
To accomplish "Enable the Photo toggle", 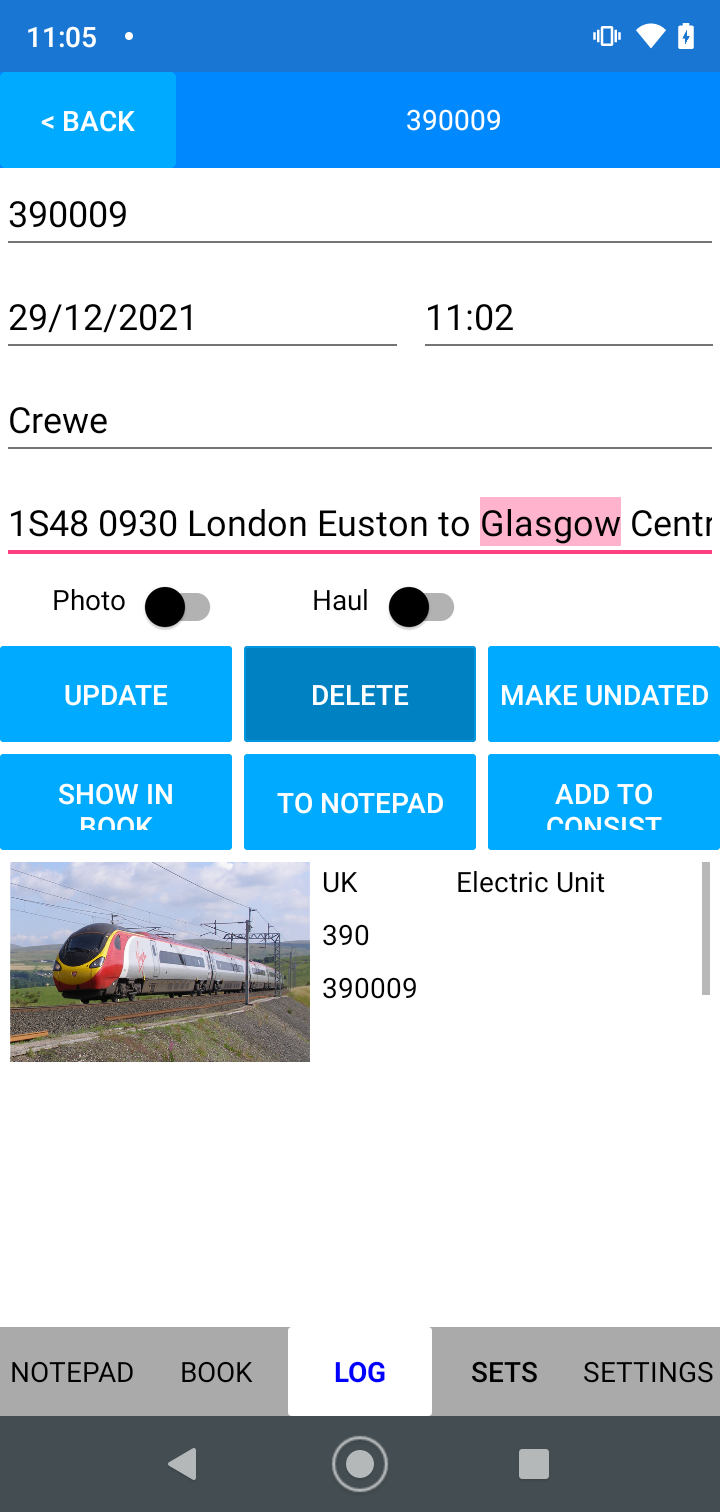I will [x=180, y=606].
